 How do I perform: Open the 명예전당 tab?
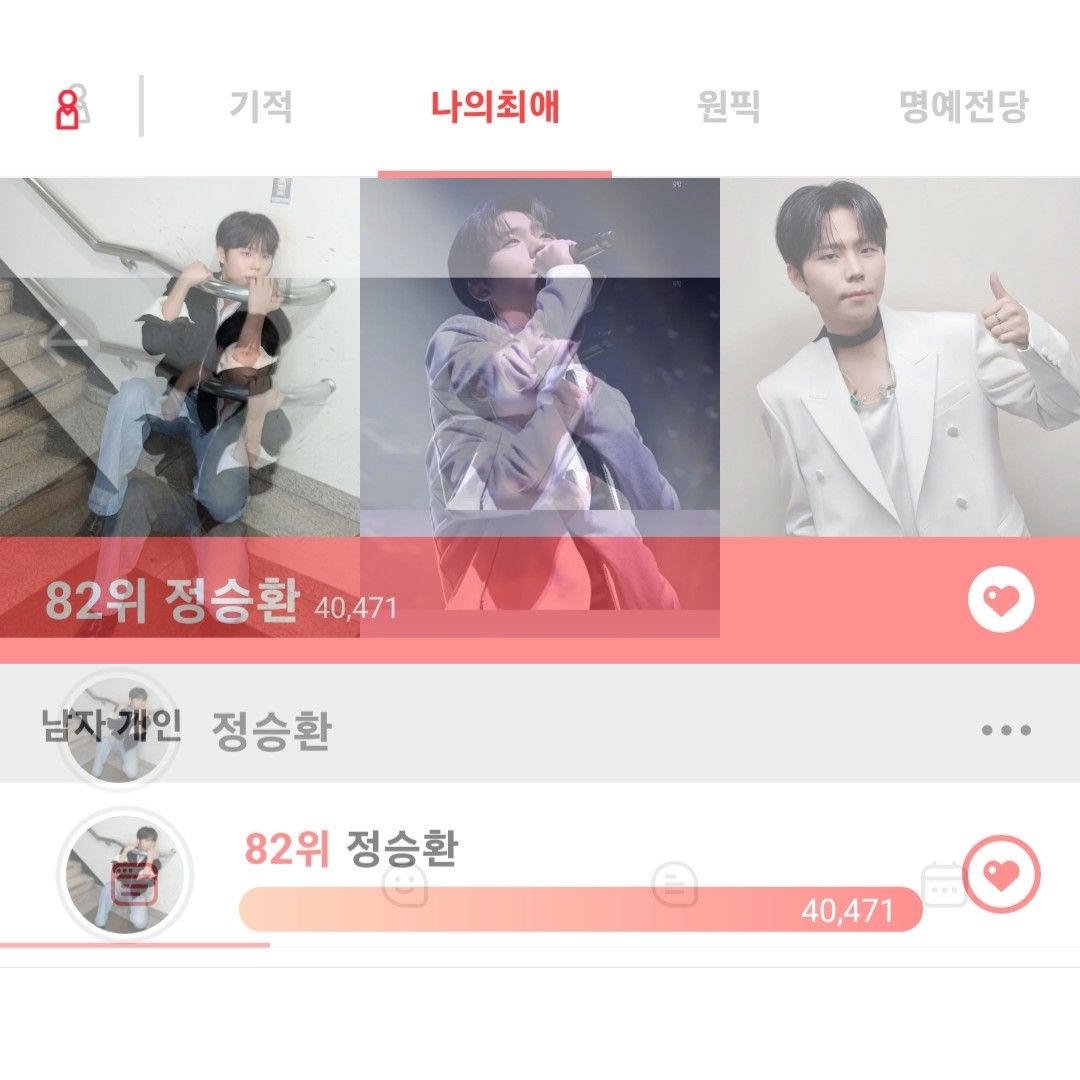tap(963, 107)
